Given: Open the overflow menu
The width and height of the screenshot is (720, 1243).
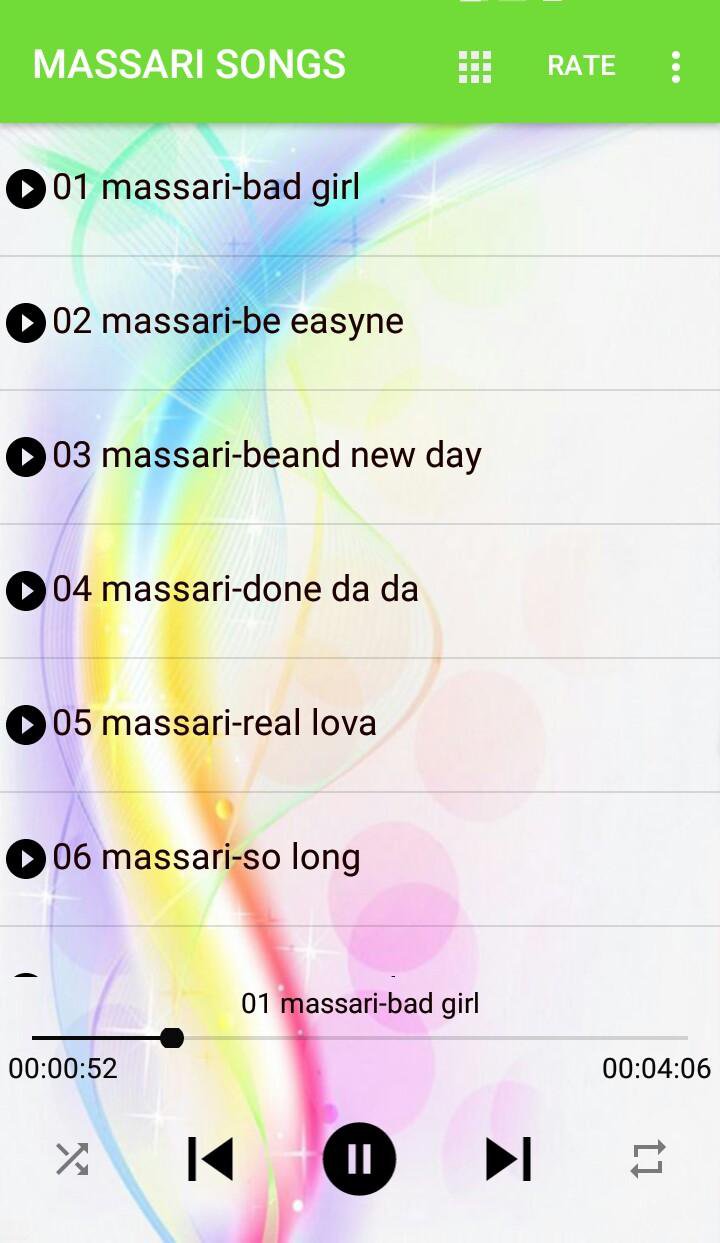Looking at the screenshot, I should tap(676, 66).
